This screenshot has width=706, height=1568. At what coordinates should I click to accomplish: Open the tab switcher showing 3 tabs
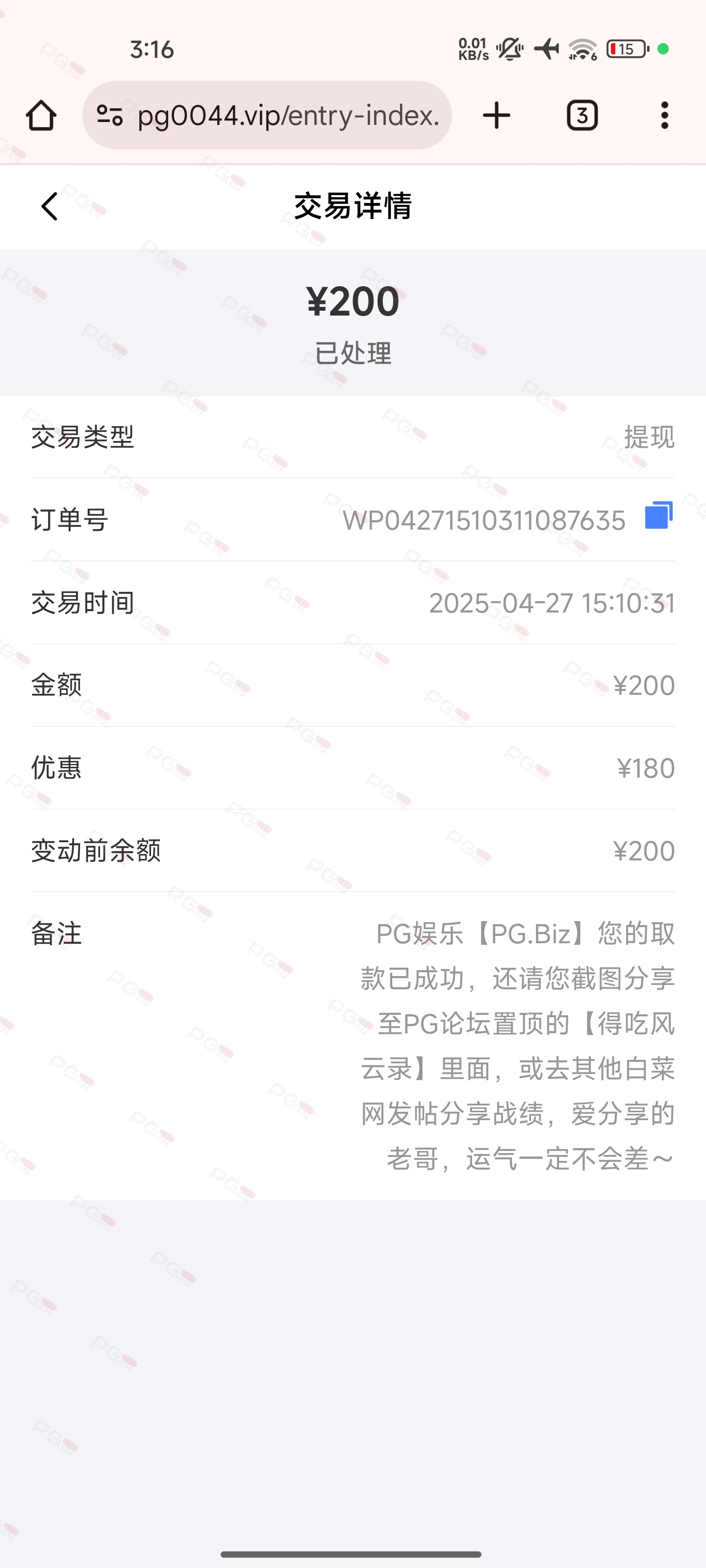tap(582, 115)
